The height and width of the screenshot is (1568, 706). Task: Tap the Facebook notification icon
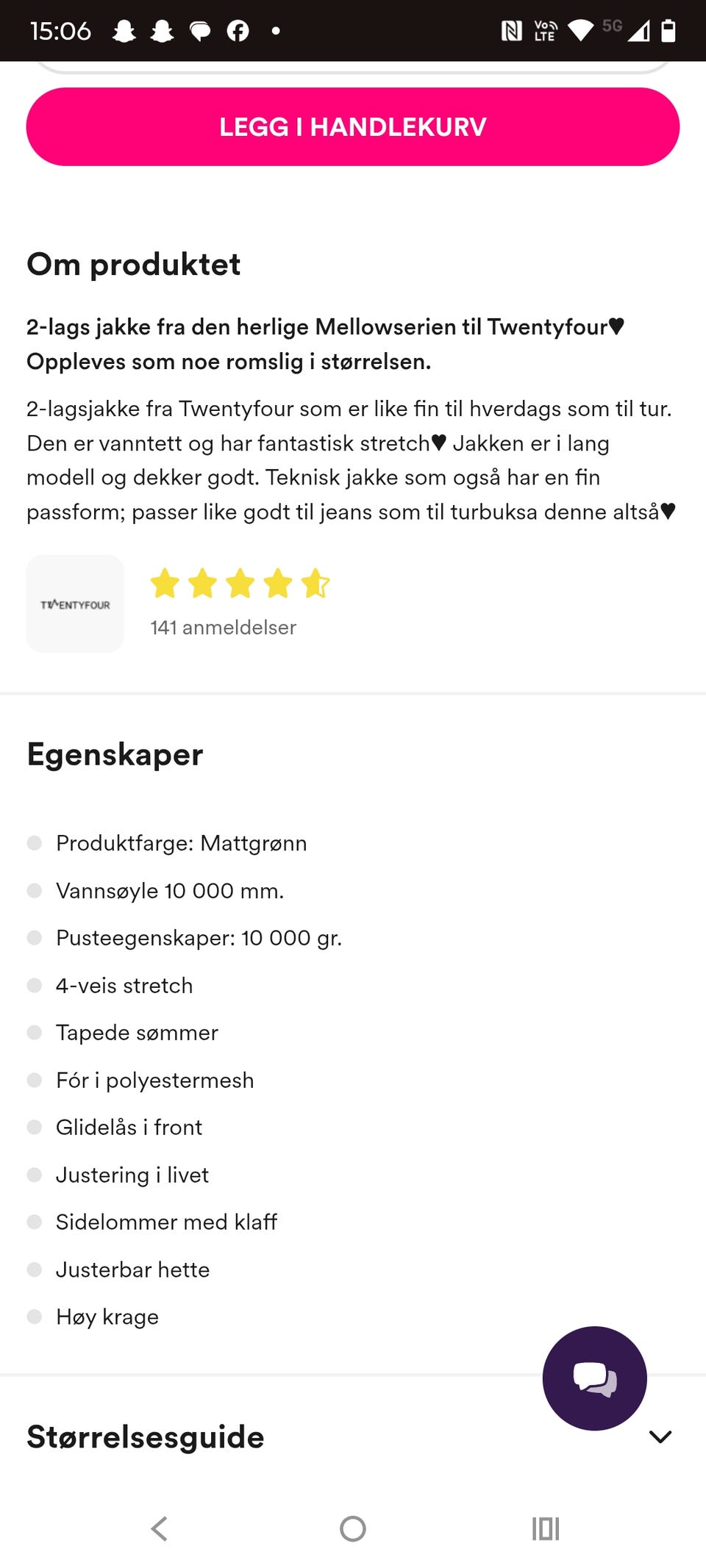point(238,30)
